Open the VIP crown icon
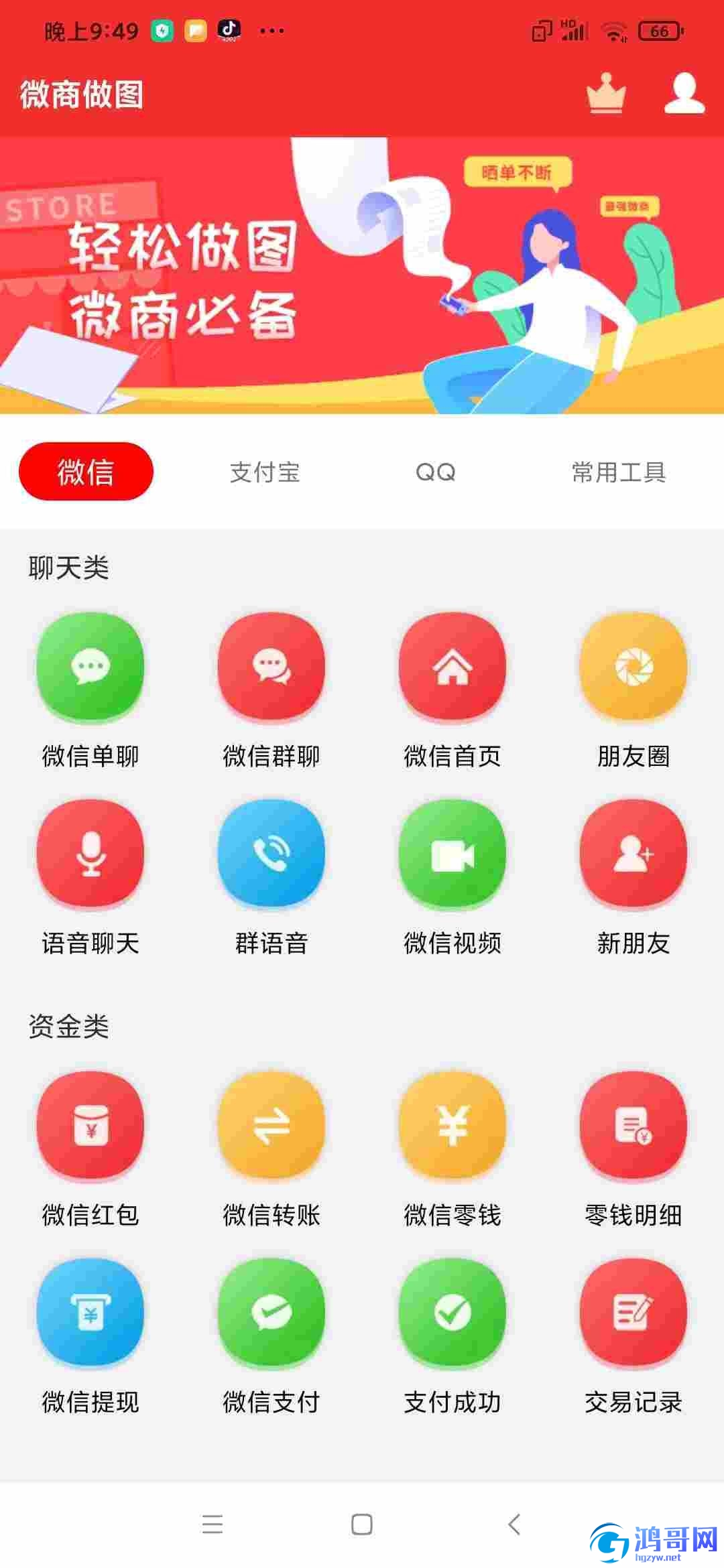Image resolution: width=724 pixels, height=1568 pixels. 606,94
